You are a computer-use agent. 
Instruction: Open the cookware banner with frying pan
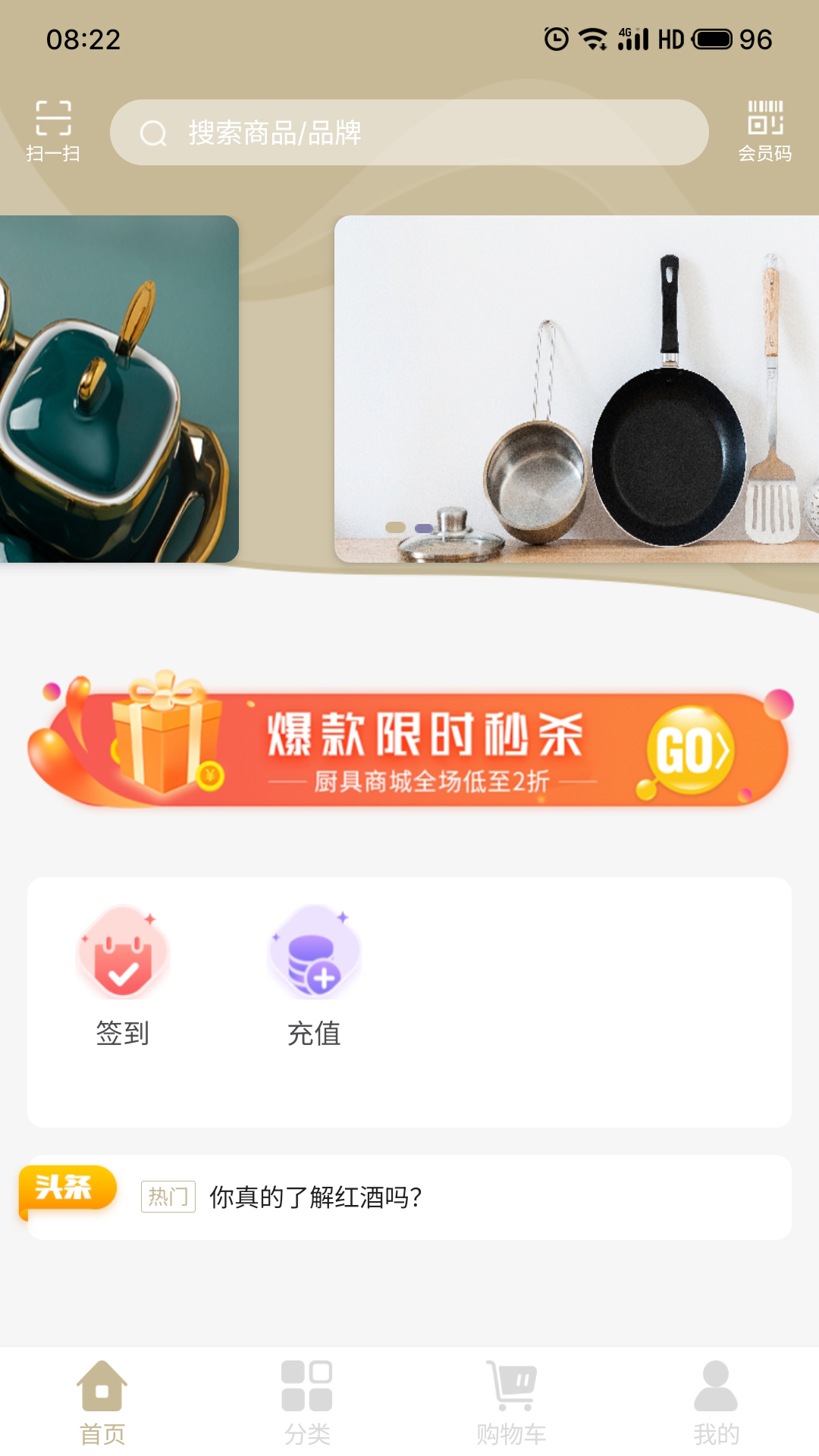pyautogui.click(x=576, y=388)
